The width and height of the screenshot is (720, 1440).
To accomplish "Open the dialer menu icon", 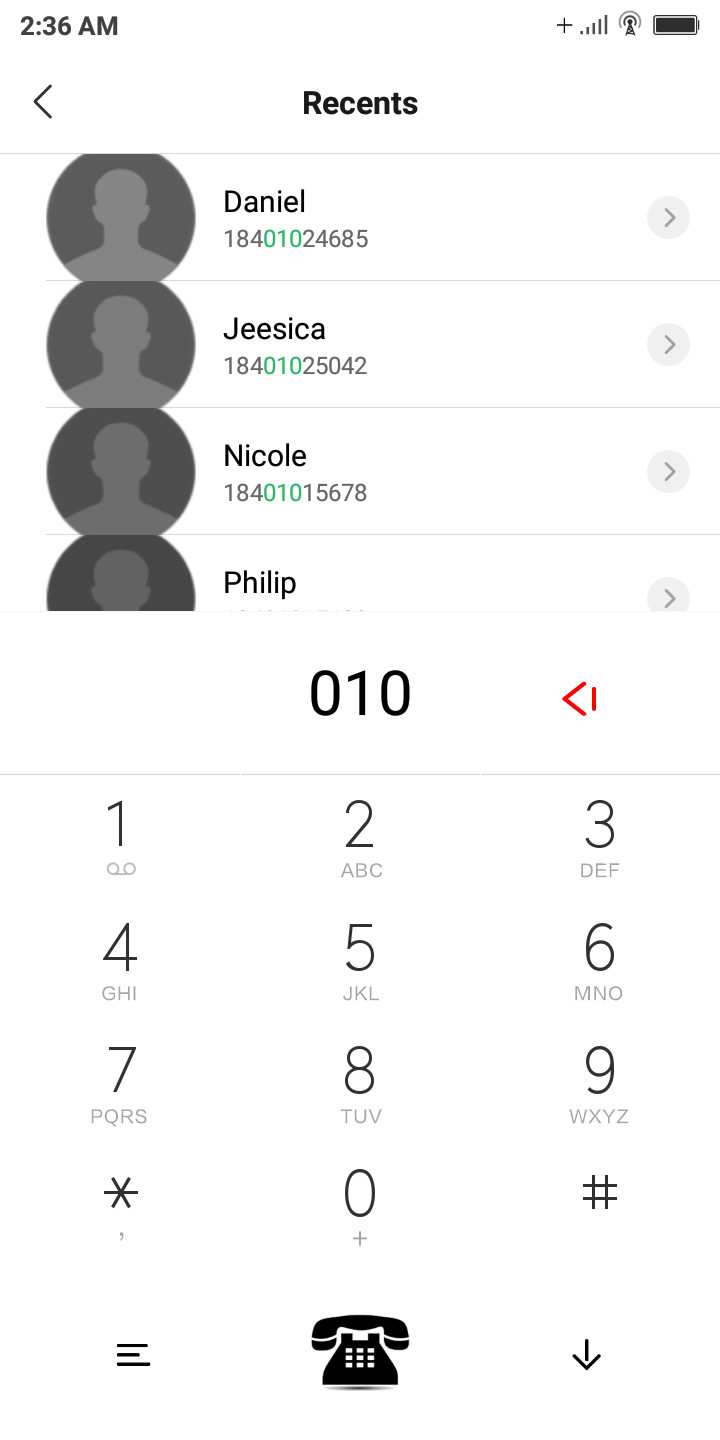I will coord(133,1355).
